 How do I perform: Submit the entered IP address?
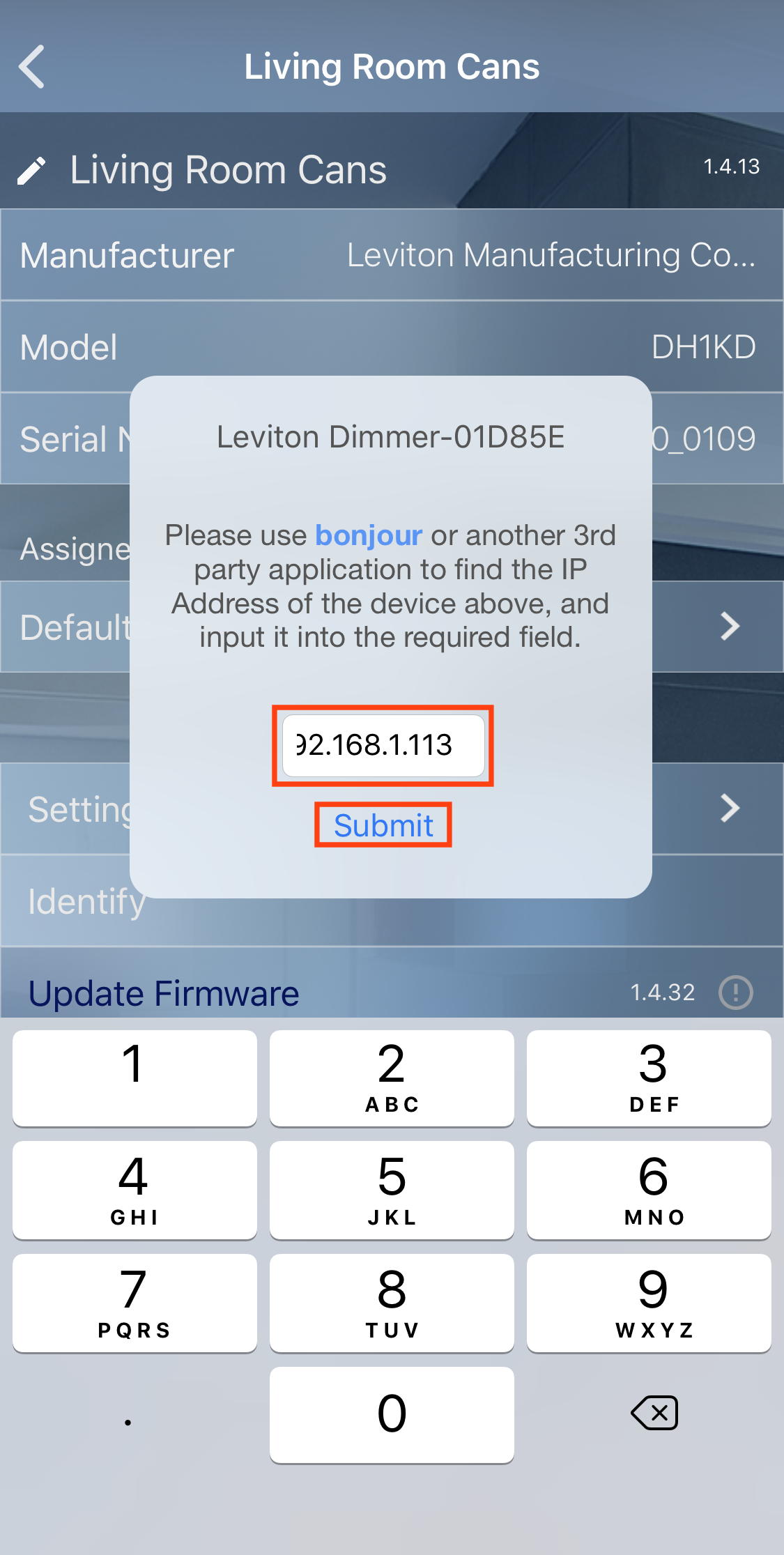pyautogui.click(x=383, y=825)
